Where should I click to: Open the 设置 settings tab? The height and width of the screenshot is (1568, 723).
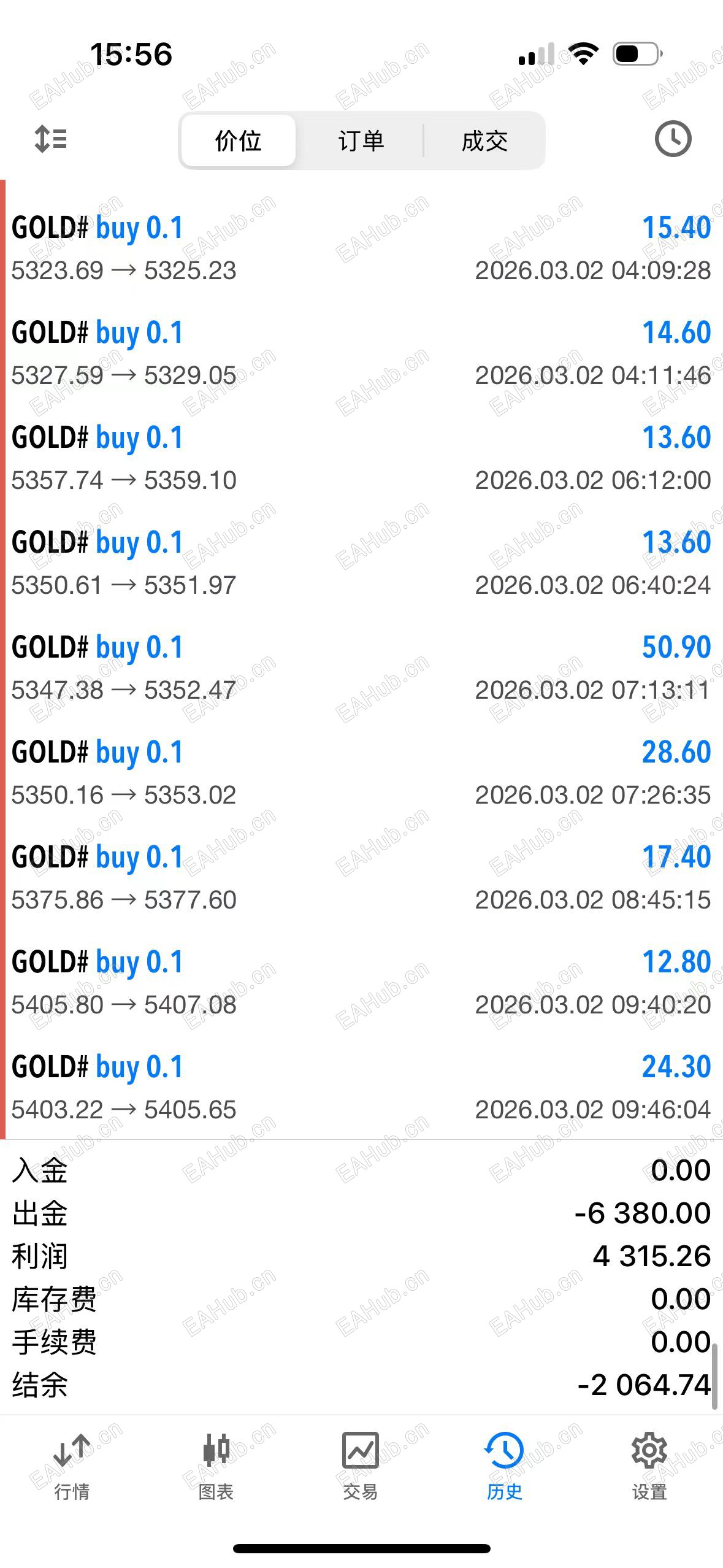point(649,1466)
